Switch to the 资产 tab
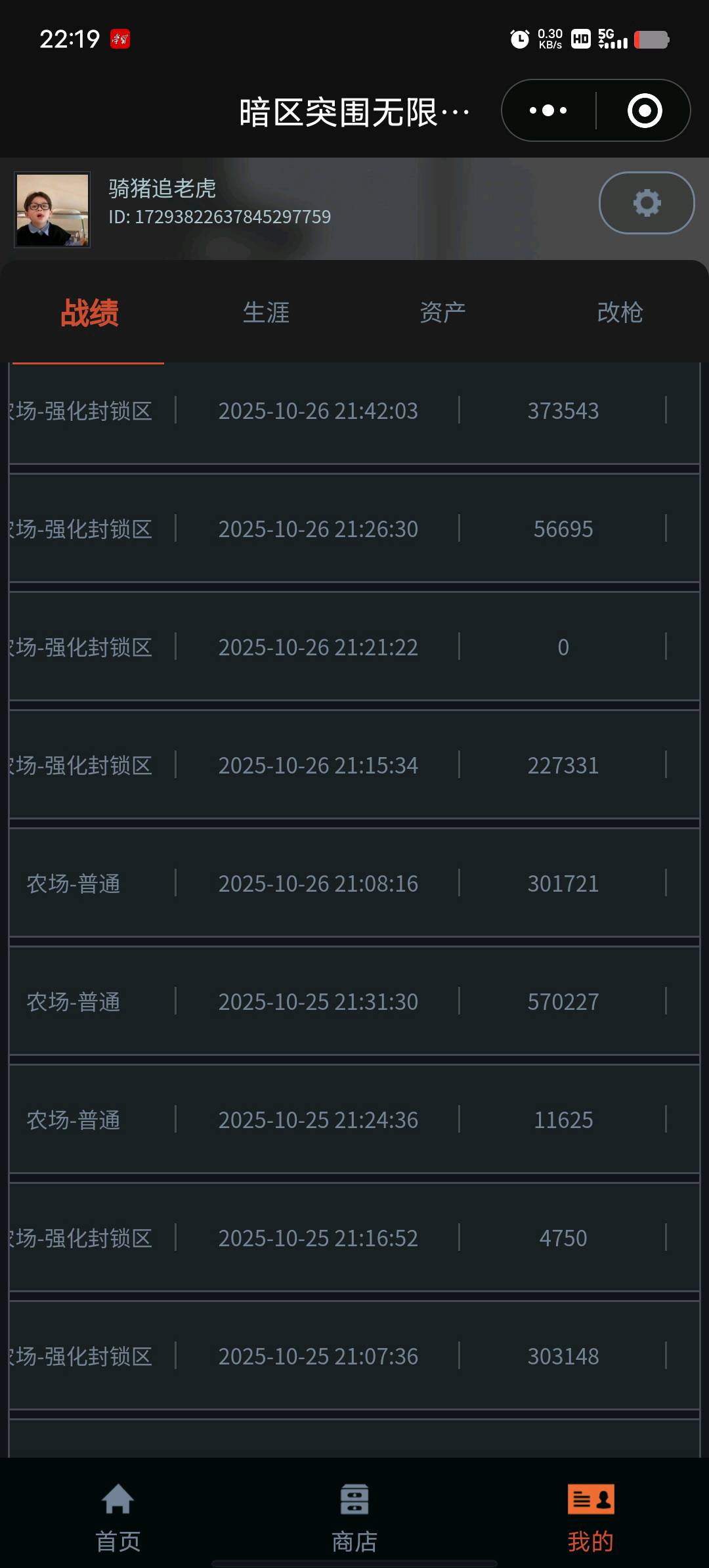The image size is (709, 1568). [442, 313]
